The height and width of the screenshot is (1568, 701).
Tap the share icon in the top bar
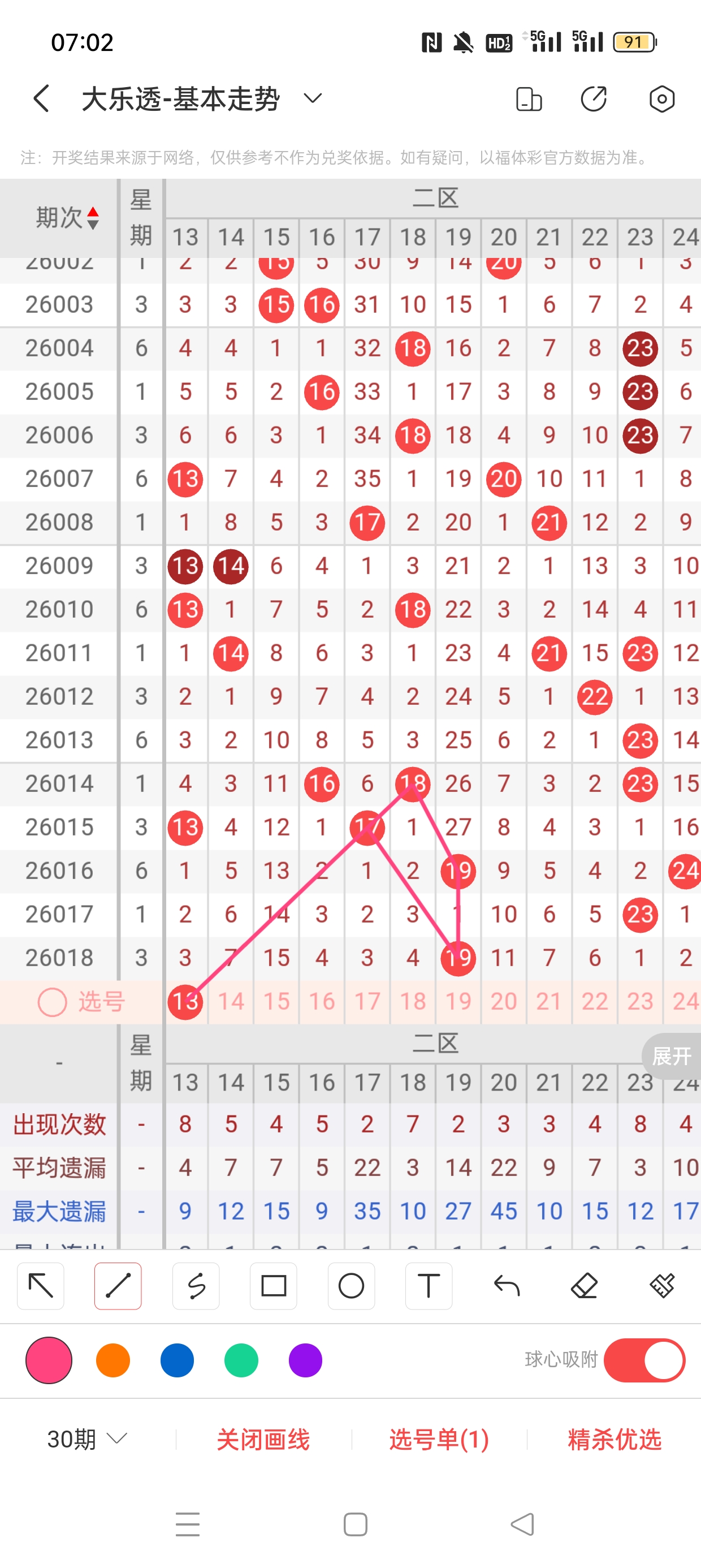[593, 98]
